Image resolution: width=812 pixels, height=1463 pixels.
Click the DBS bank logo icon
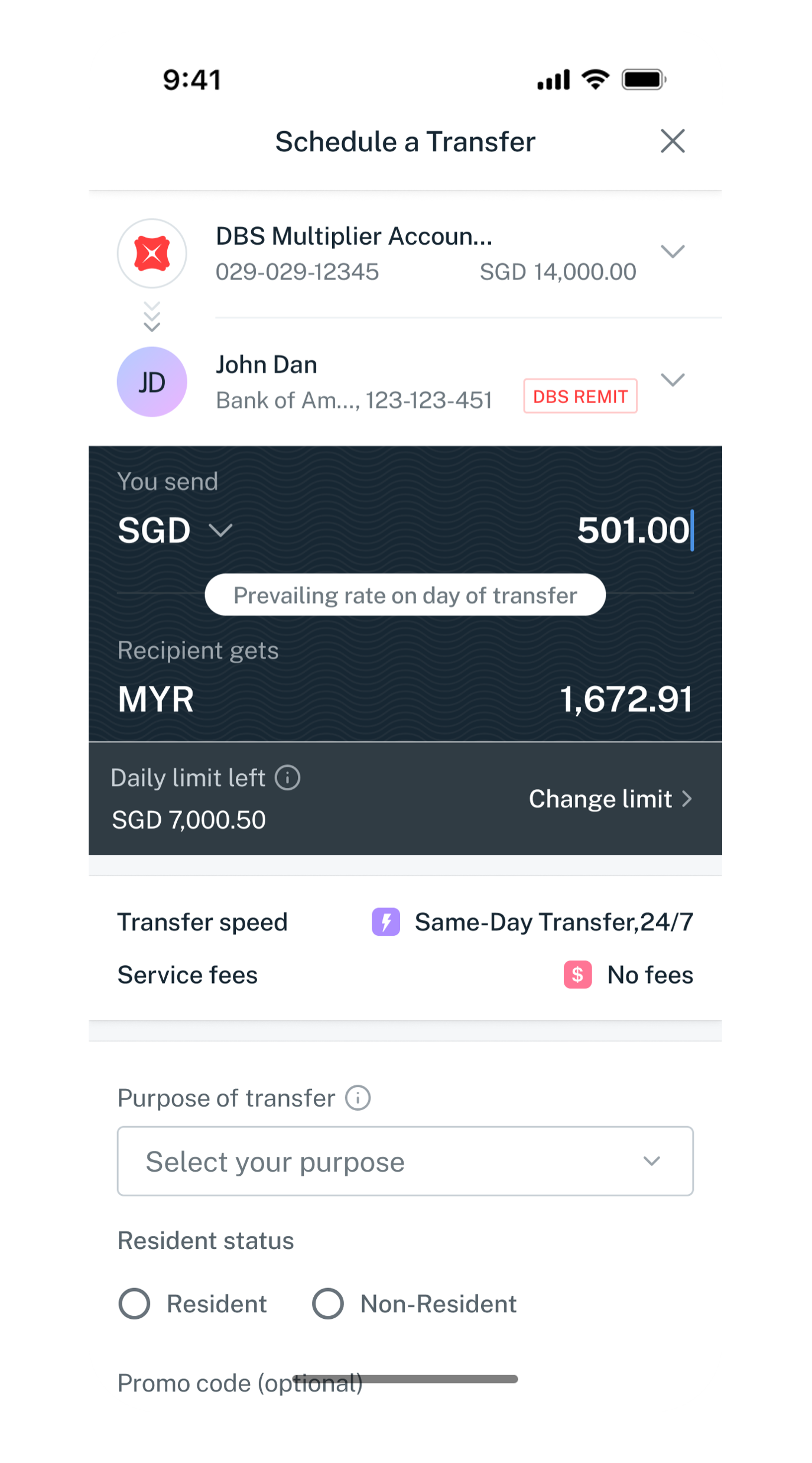point(152,253)
